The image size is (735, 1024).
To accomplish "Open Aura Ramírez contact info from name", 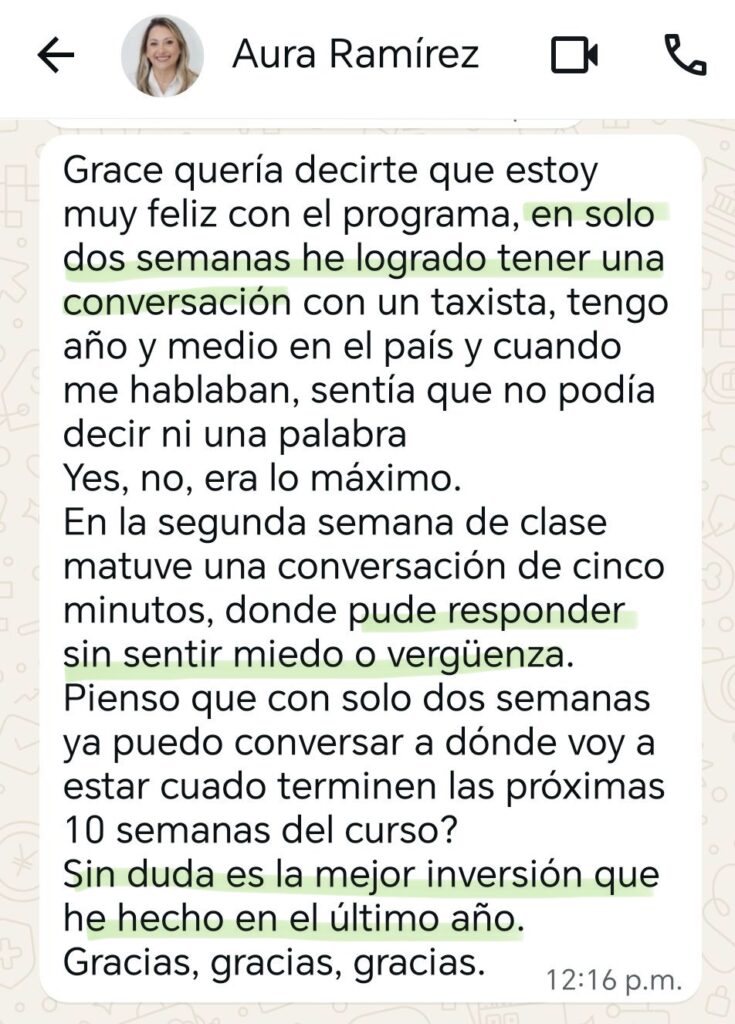I will click(355, 54).
